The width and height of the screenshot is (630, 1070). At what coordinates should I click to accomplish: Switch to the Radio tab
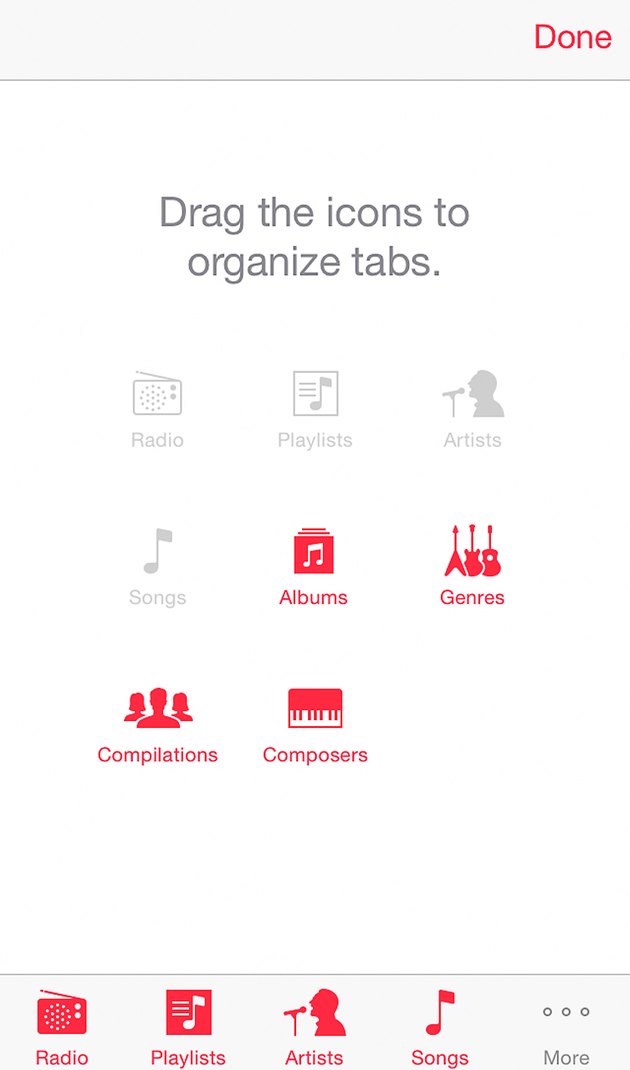(x=62, y=1025)
